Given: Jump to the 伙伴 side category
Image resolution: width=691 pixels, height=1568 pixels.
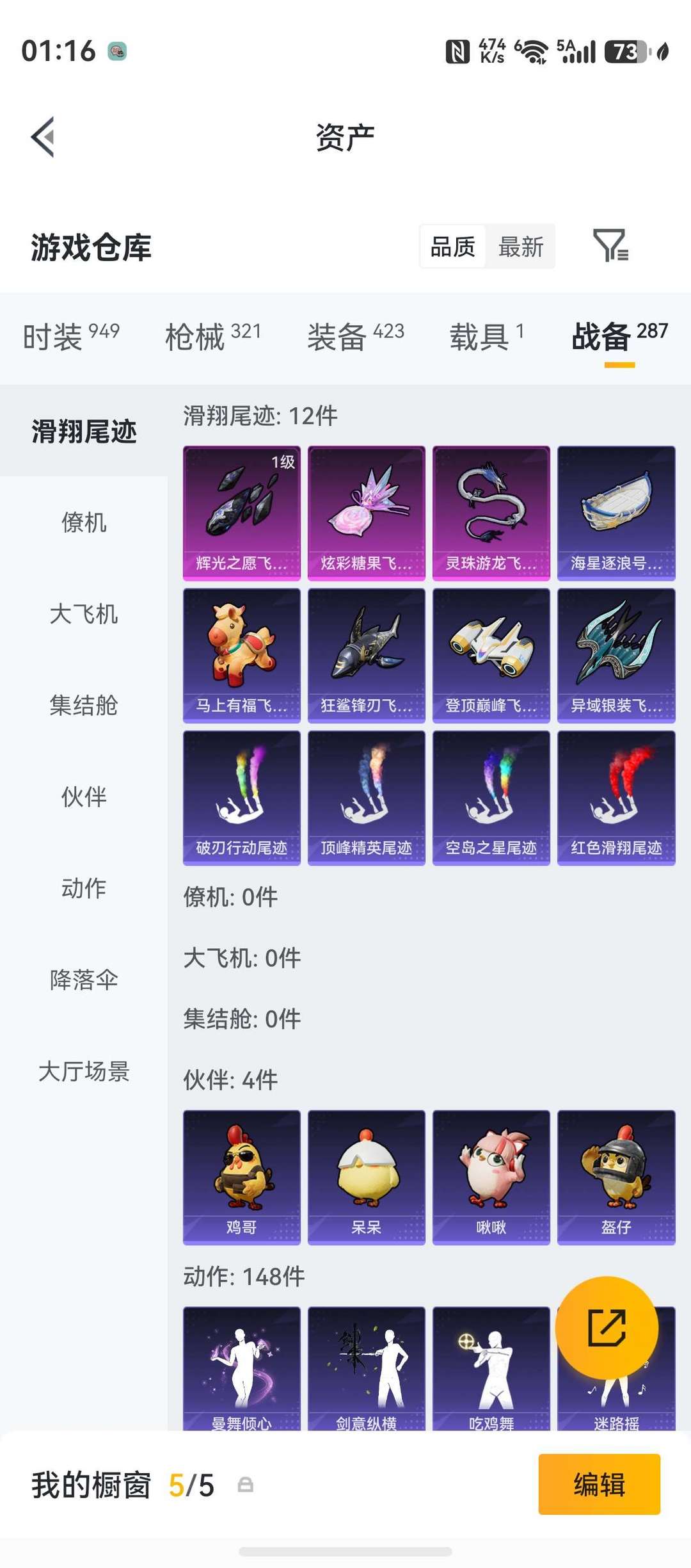Looking at the screenshot, I should coord(84,797).
